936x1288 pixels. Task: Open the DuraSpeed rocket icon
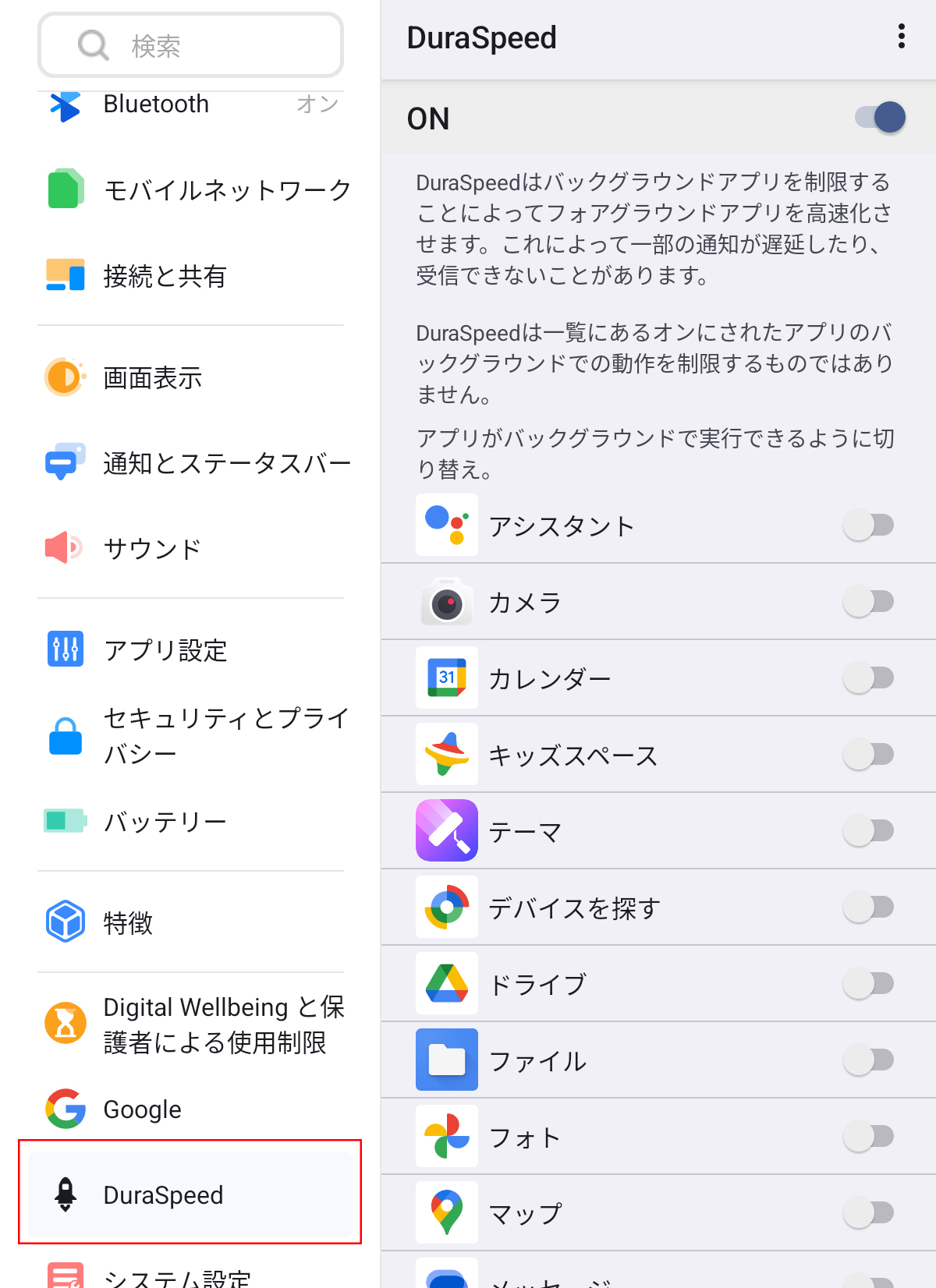pyautogui.click(x=66, y=1195)
